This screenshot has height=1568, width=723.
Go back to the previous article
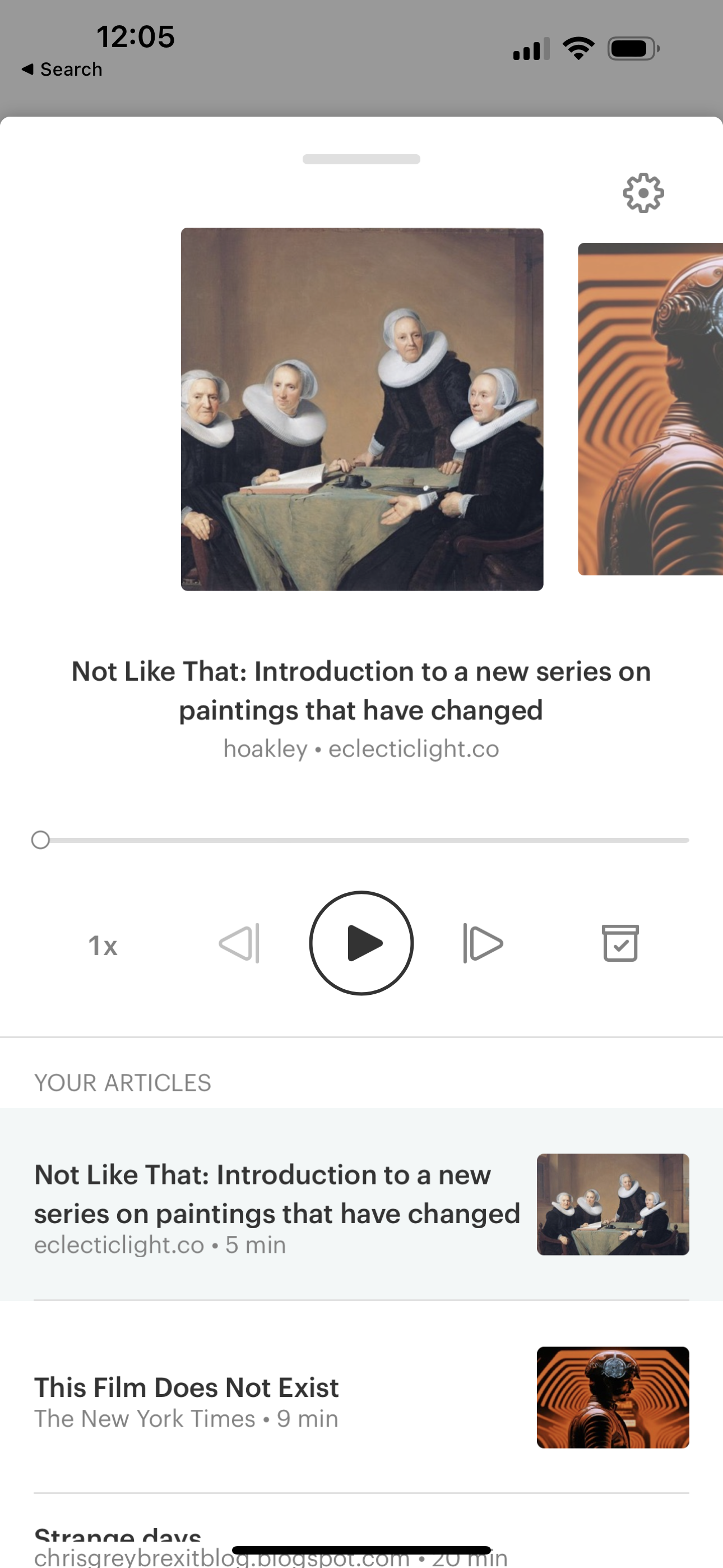[x=239, y=943]
